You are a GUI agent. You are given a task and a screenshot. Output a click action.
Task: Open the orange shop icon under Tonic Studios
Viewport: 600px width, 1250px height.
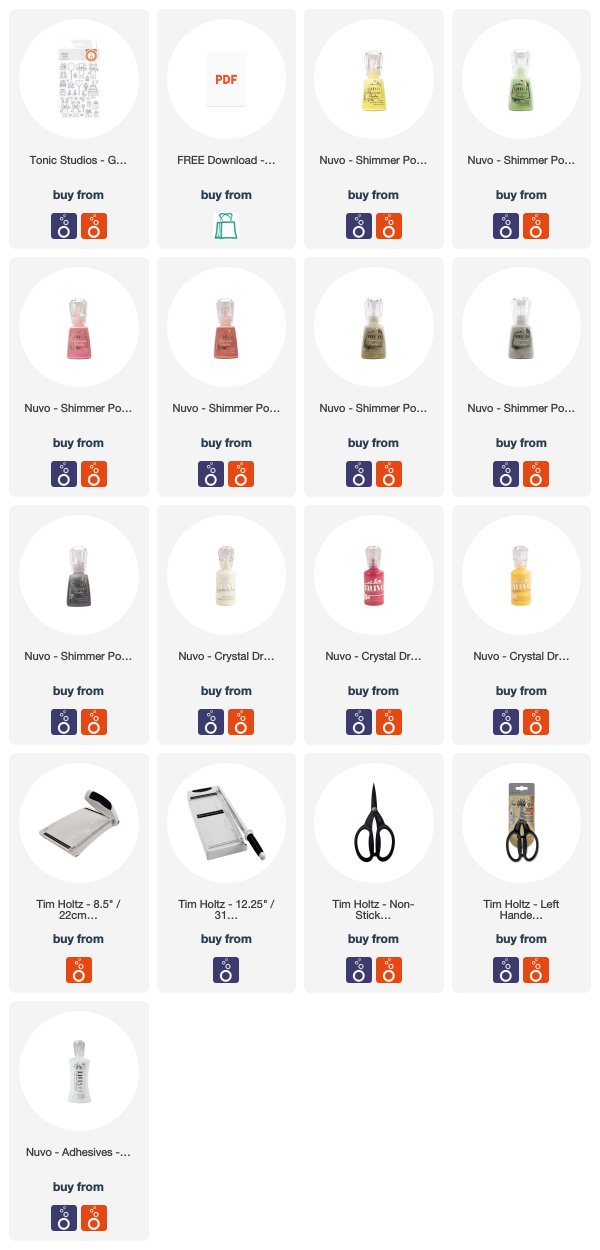point(93,226)
